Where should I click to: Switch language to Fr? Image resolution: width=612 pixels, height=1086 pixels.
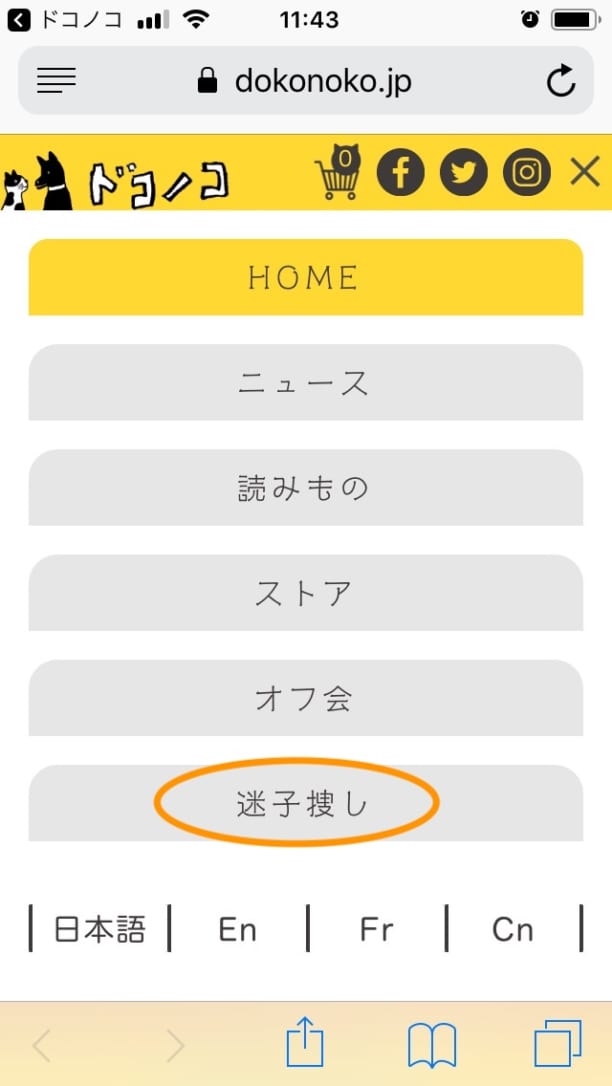click(x=376, y=929)
